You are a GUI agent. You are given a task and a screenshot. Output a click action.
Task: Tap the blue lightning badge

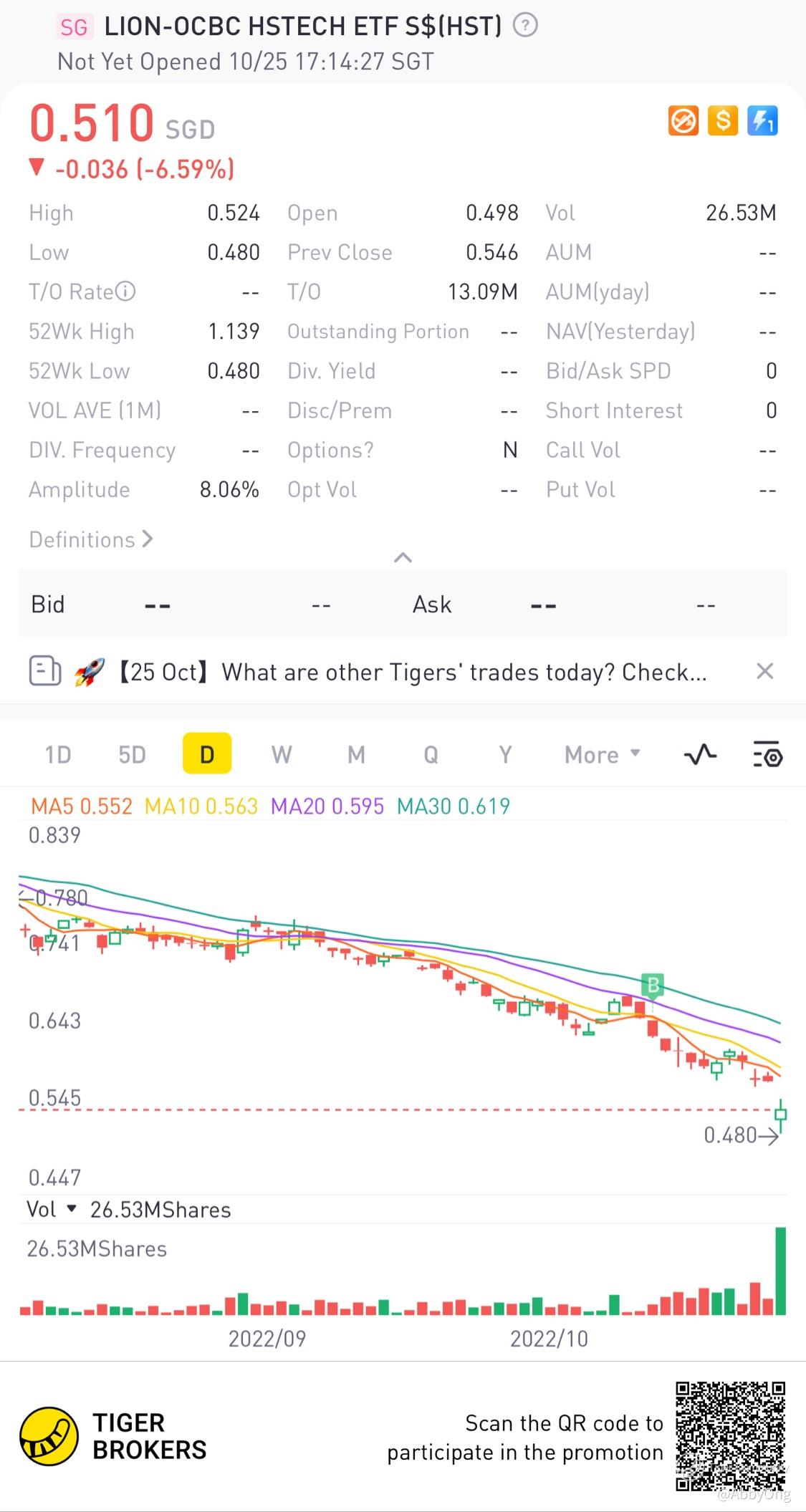pyautogui.click(x=762, y=120)
